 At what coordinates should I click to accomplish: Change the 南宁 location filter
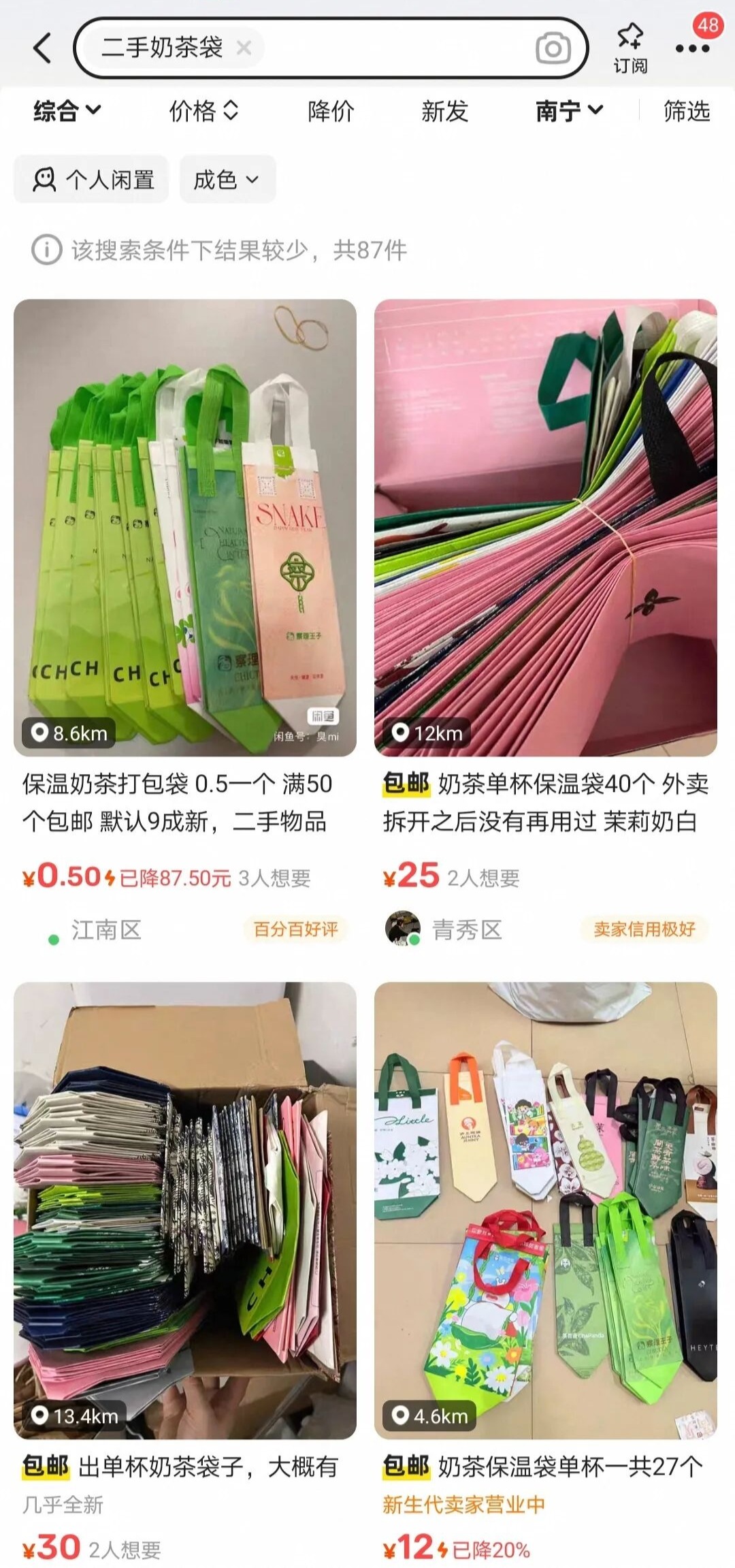(x=568, y=110)
